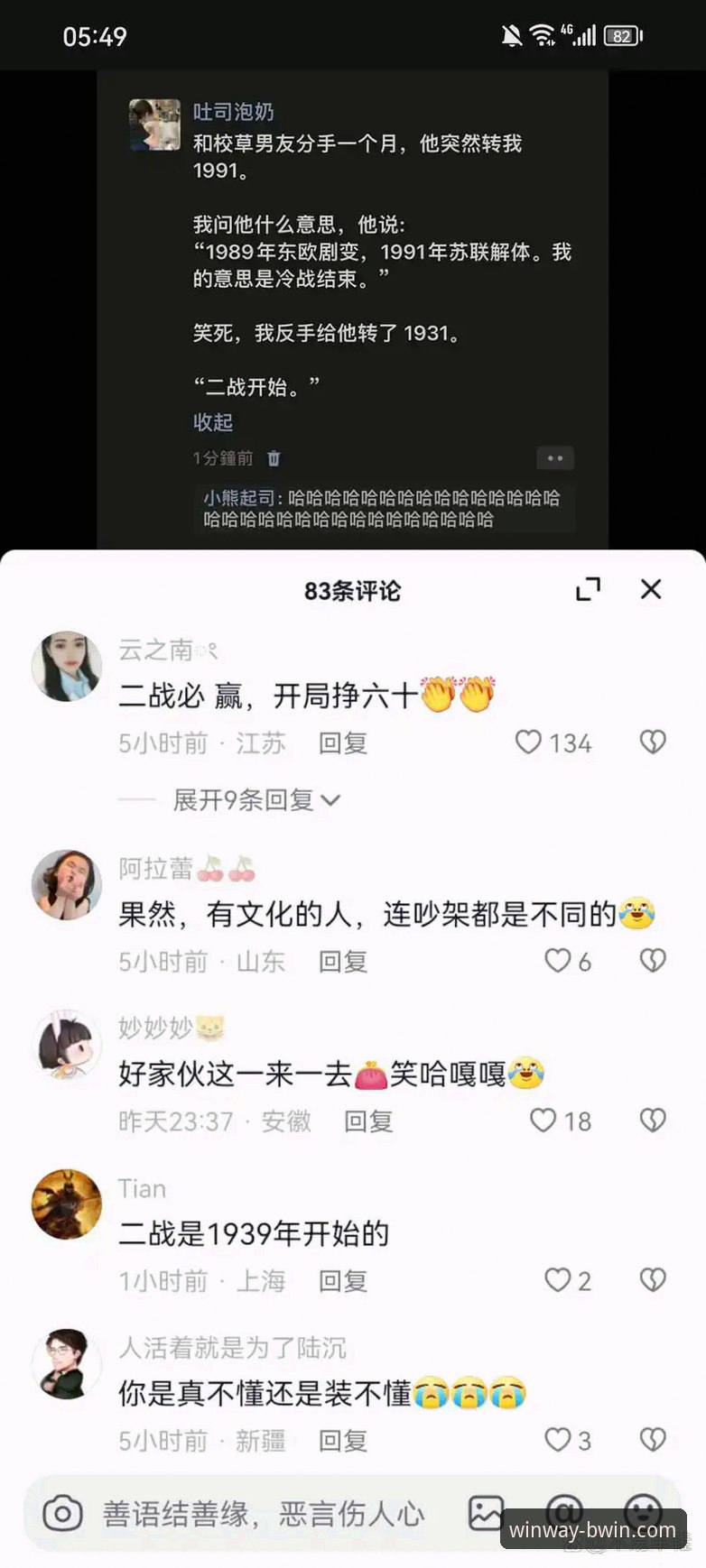Reply to Tian's comment

point(342,1280)
